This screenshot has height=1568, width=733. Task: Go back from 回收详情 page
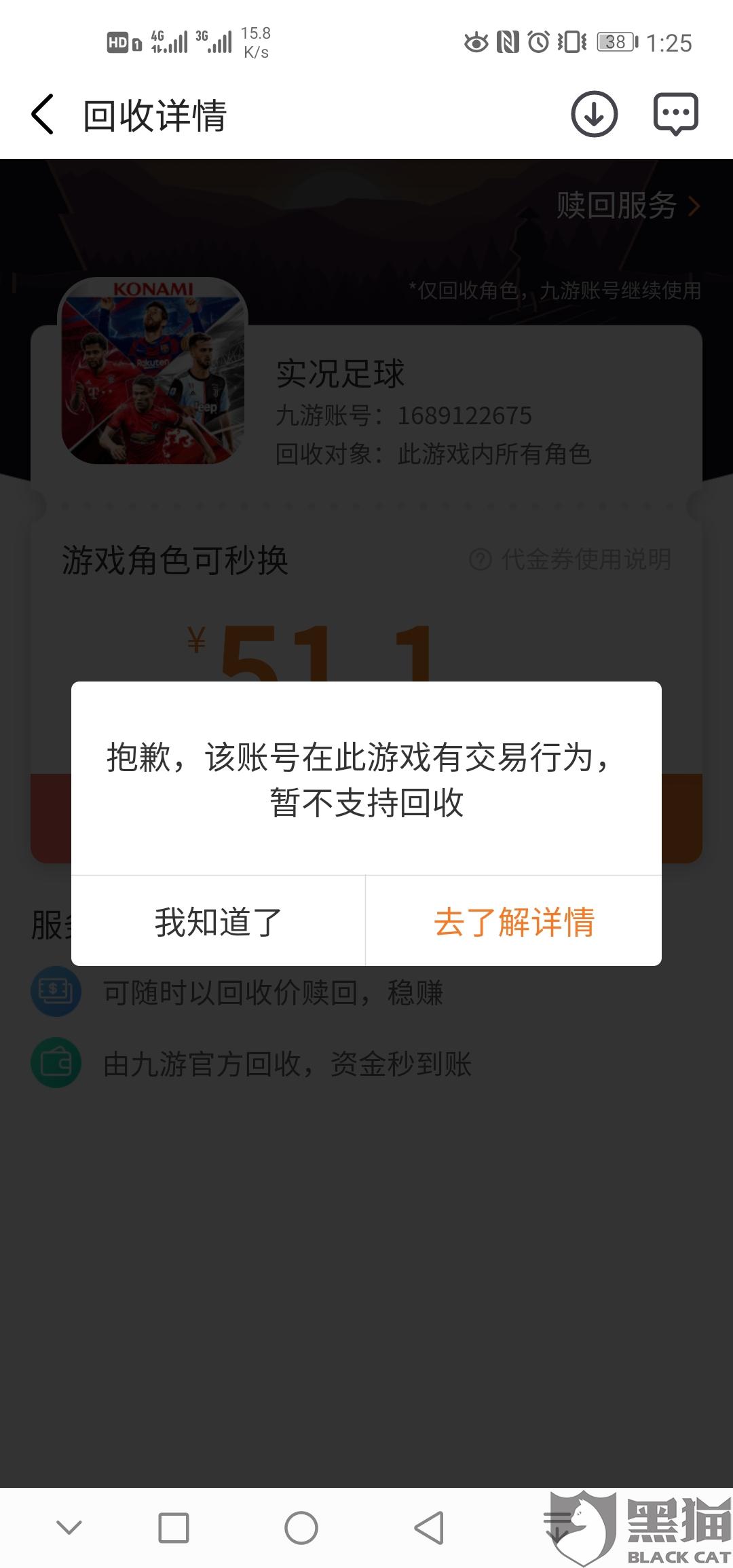pos(42,114)
